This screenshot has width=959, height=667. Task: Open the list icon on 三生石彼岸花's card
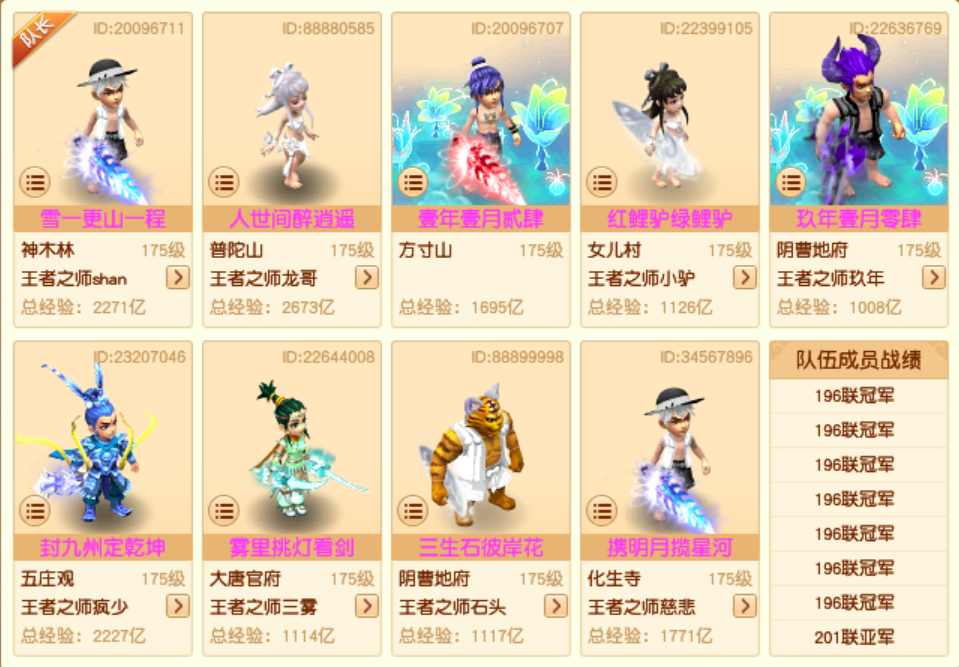412,511
